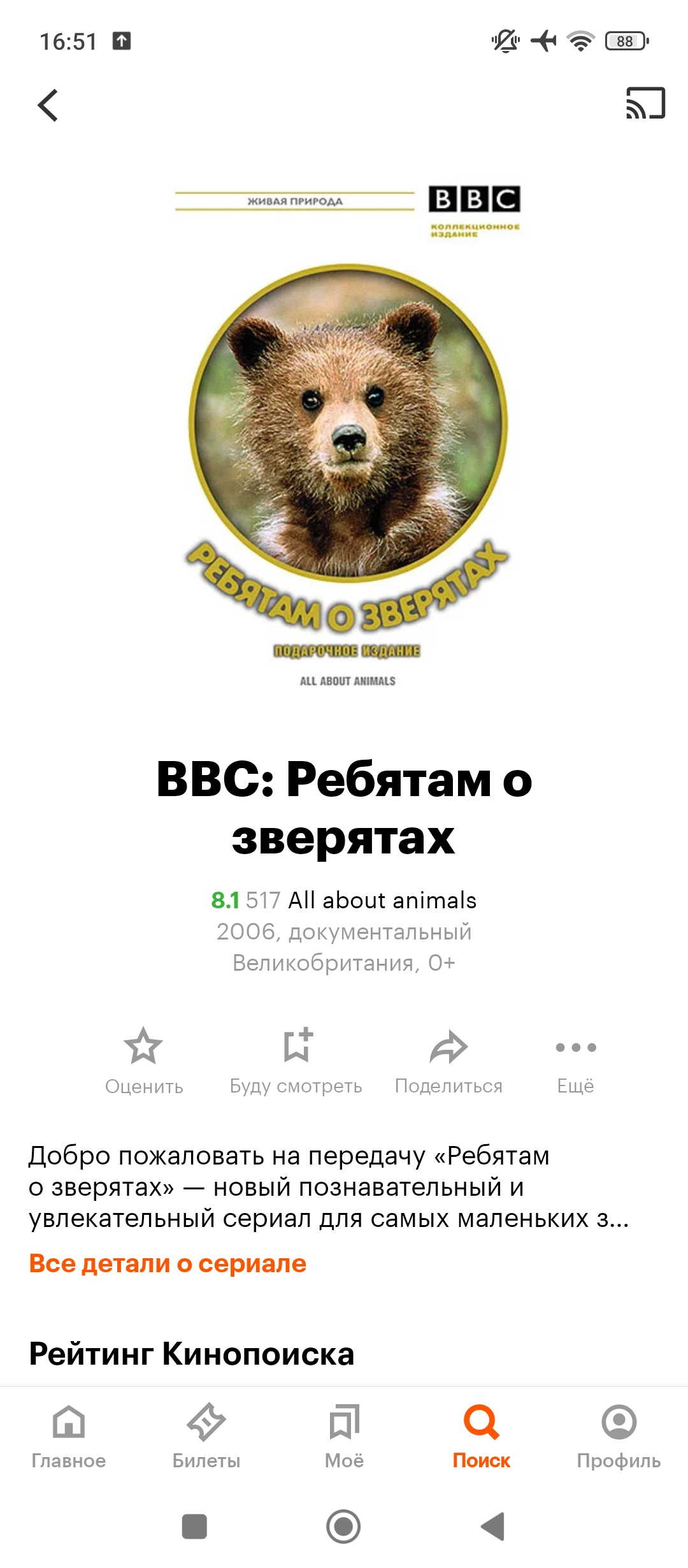The image size is (688, 1568).
Task: Open the cast to device icon
Action: click(x=645, y=104)
